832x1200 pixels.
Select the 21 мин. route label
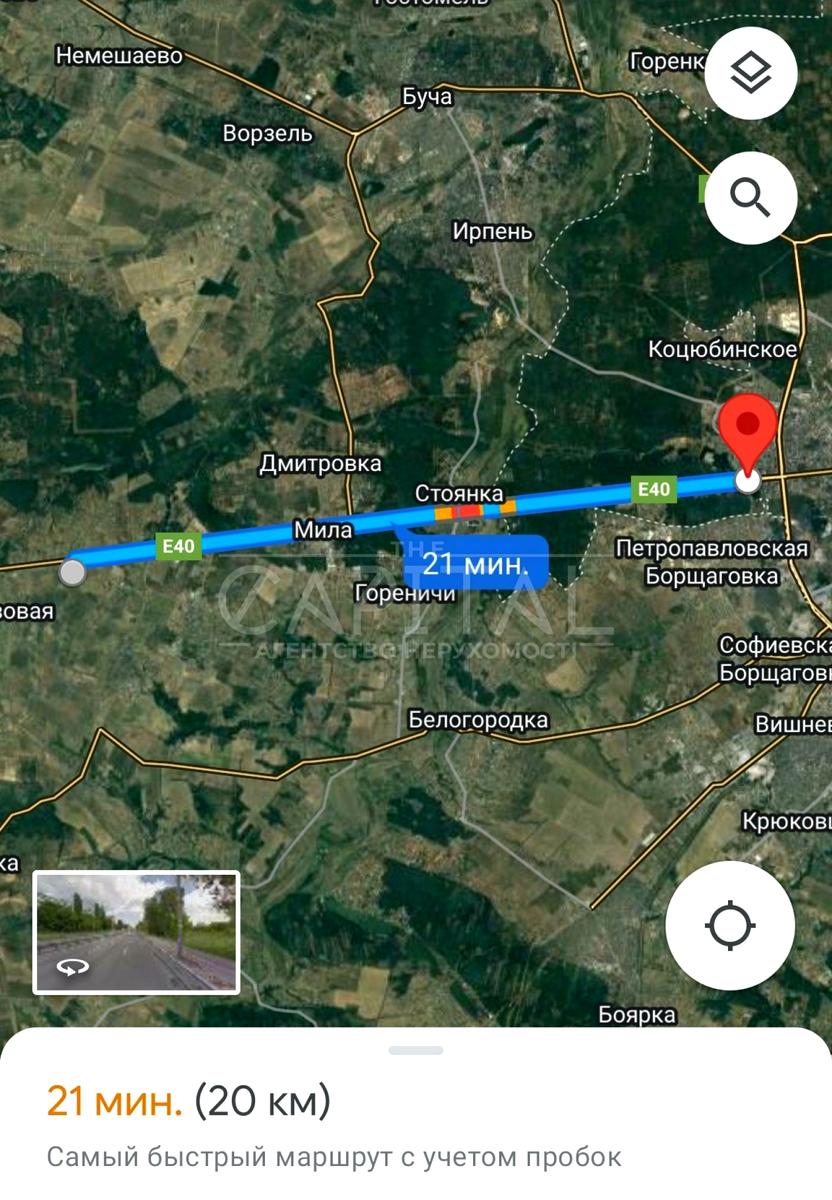(475, 563)
